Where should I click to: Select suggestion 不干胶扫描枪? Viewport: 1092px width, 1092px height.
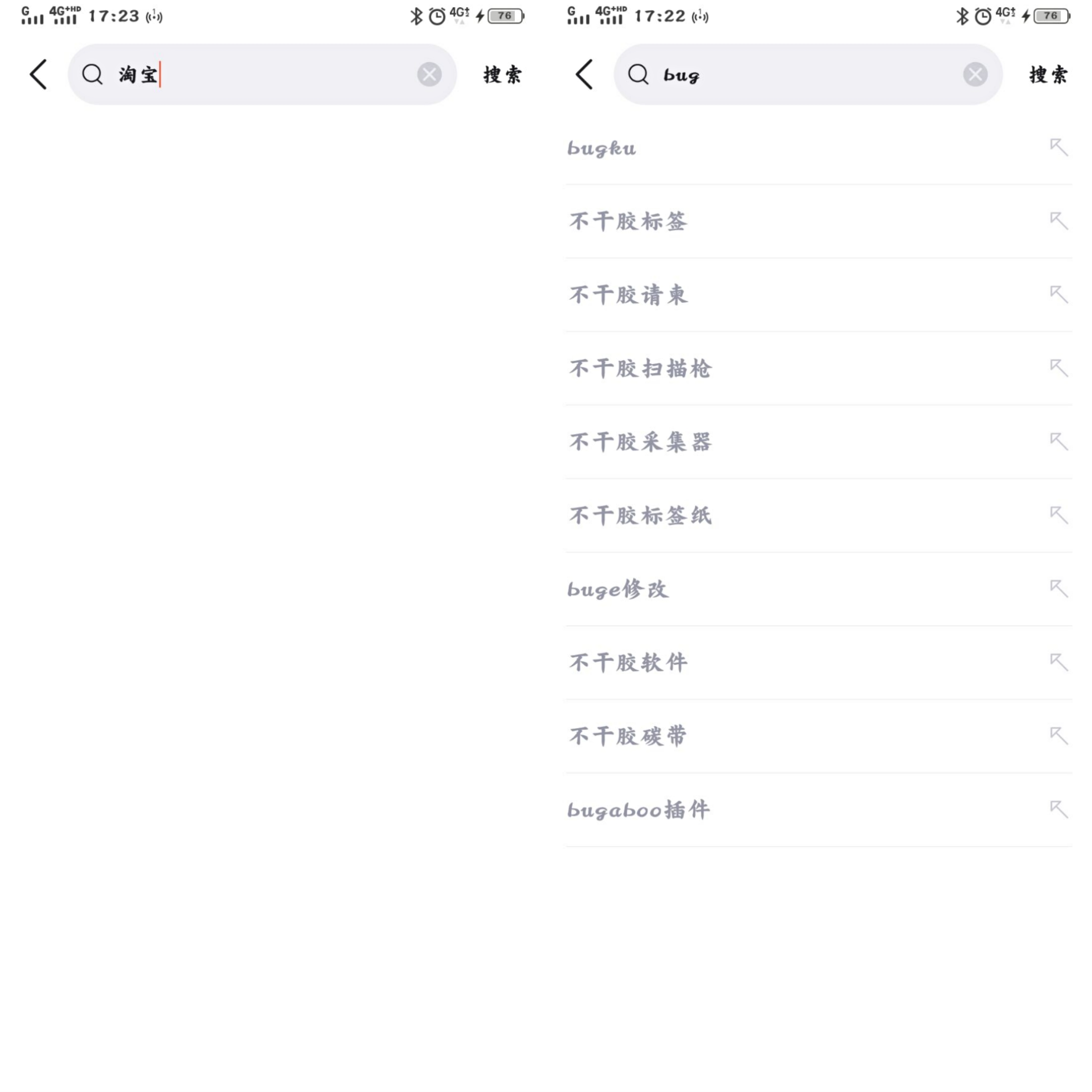point(640,368)
